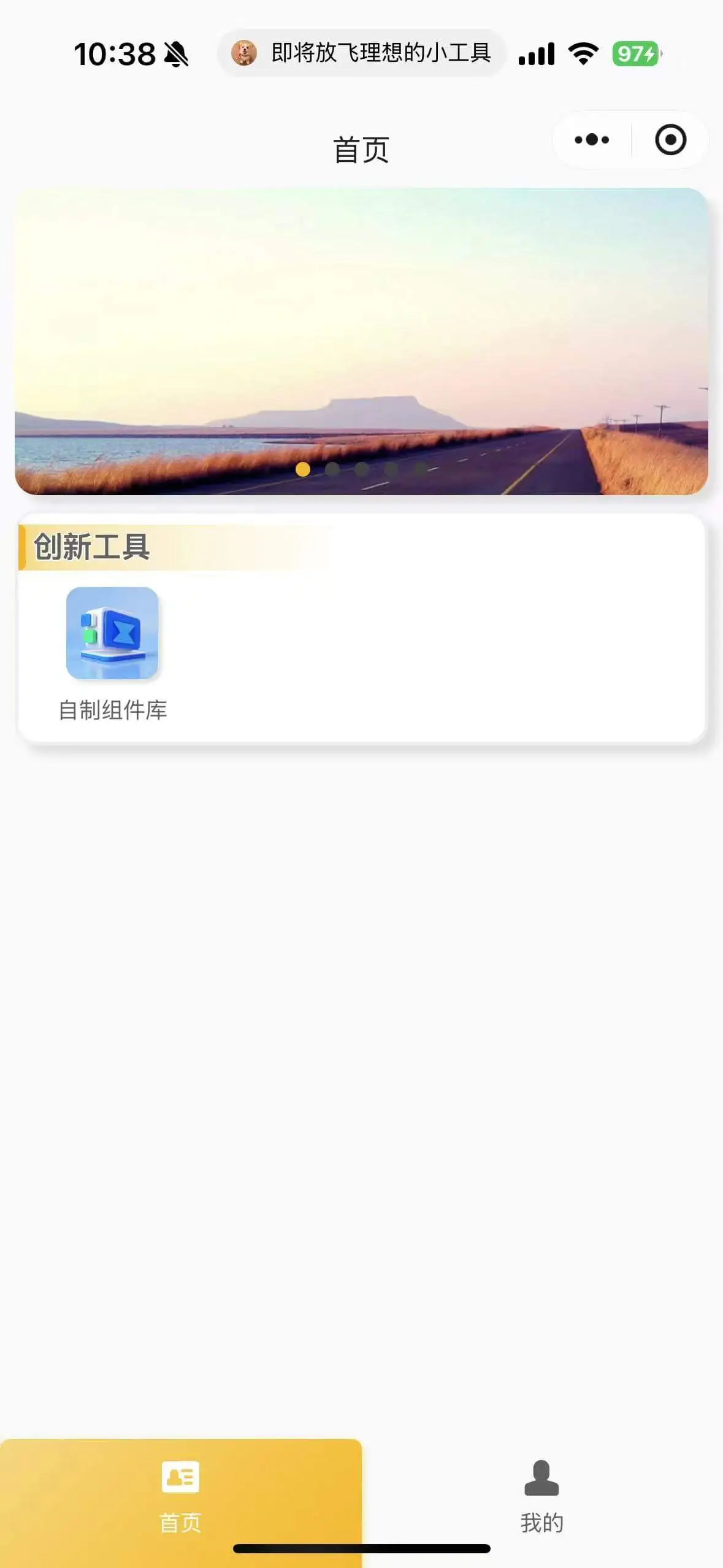The height and width of the screenshot is (1568, 723).
Task: Switch to the 我的 tab
Action: click(541, 1496)
